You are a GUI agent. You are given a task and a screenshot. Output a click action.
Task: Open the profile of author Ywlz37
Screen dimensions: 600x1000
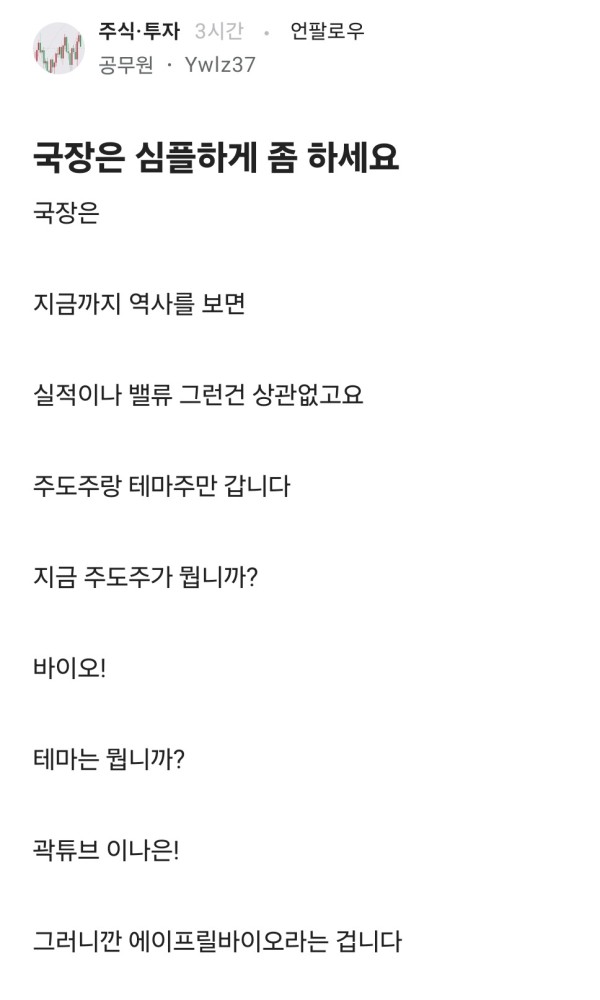coord(220,64)
